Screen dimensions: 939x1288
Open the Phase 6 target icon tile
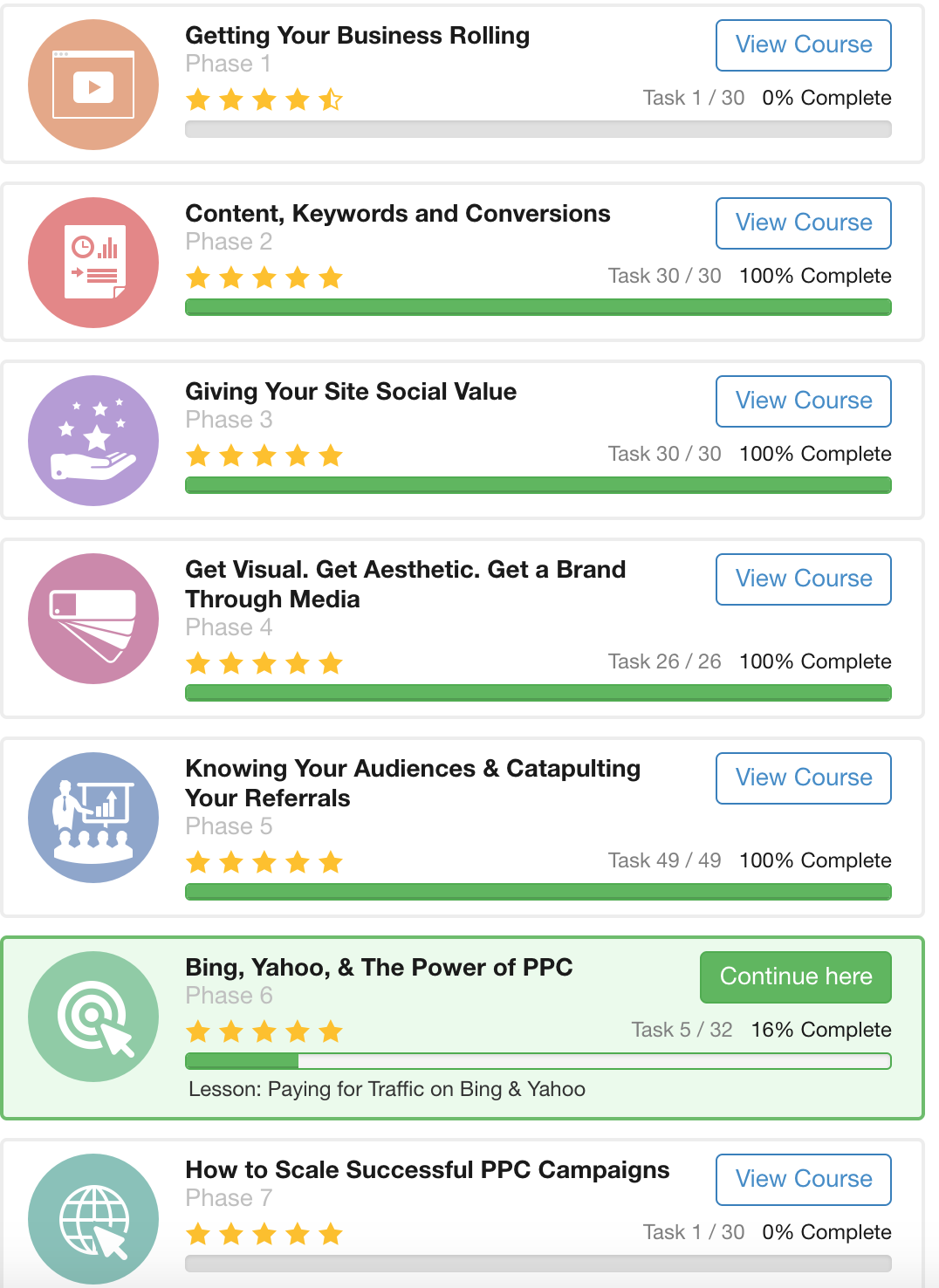[x=93, y=1017]
